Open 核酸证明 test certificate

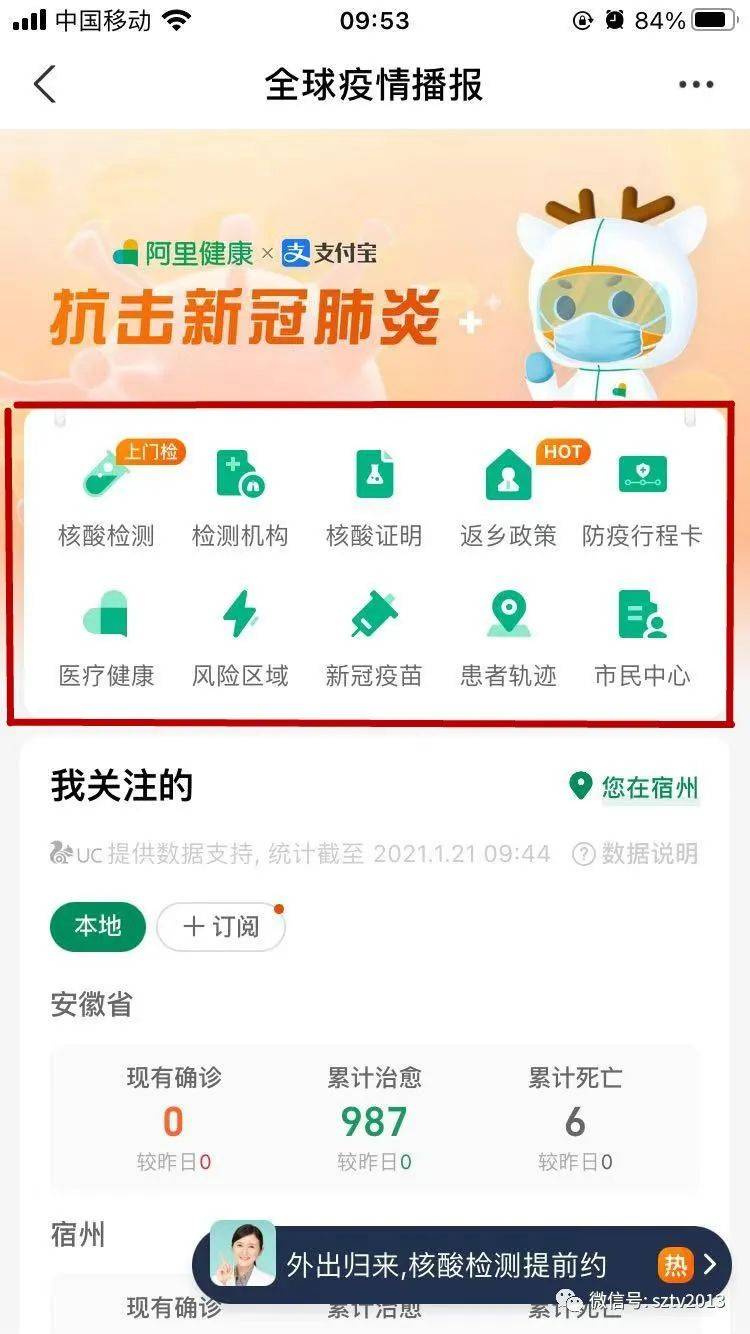tap(374, 497)
